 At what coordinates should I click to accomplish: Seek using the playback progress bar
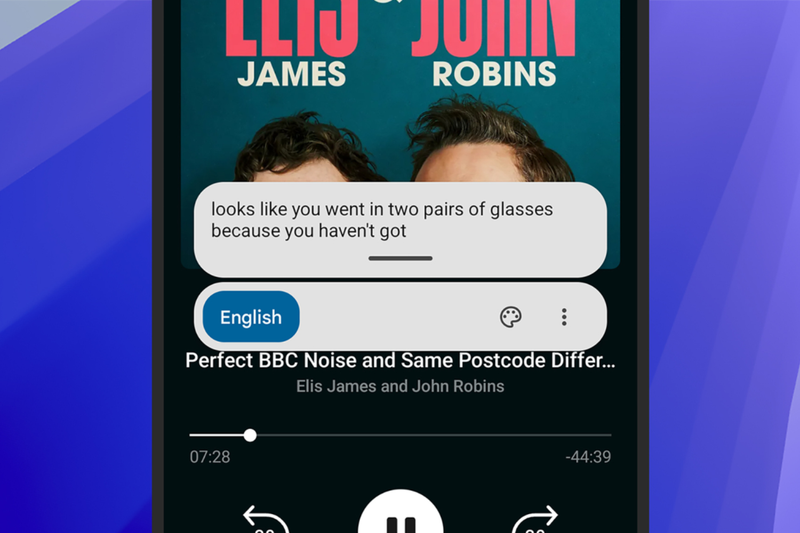[400, 435]
